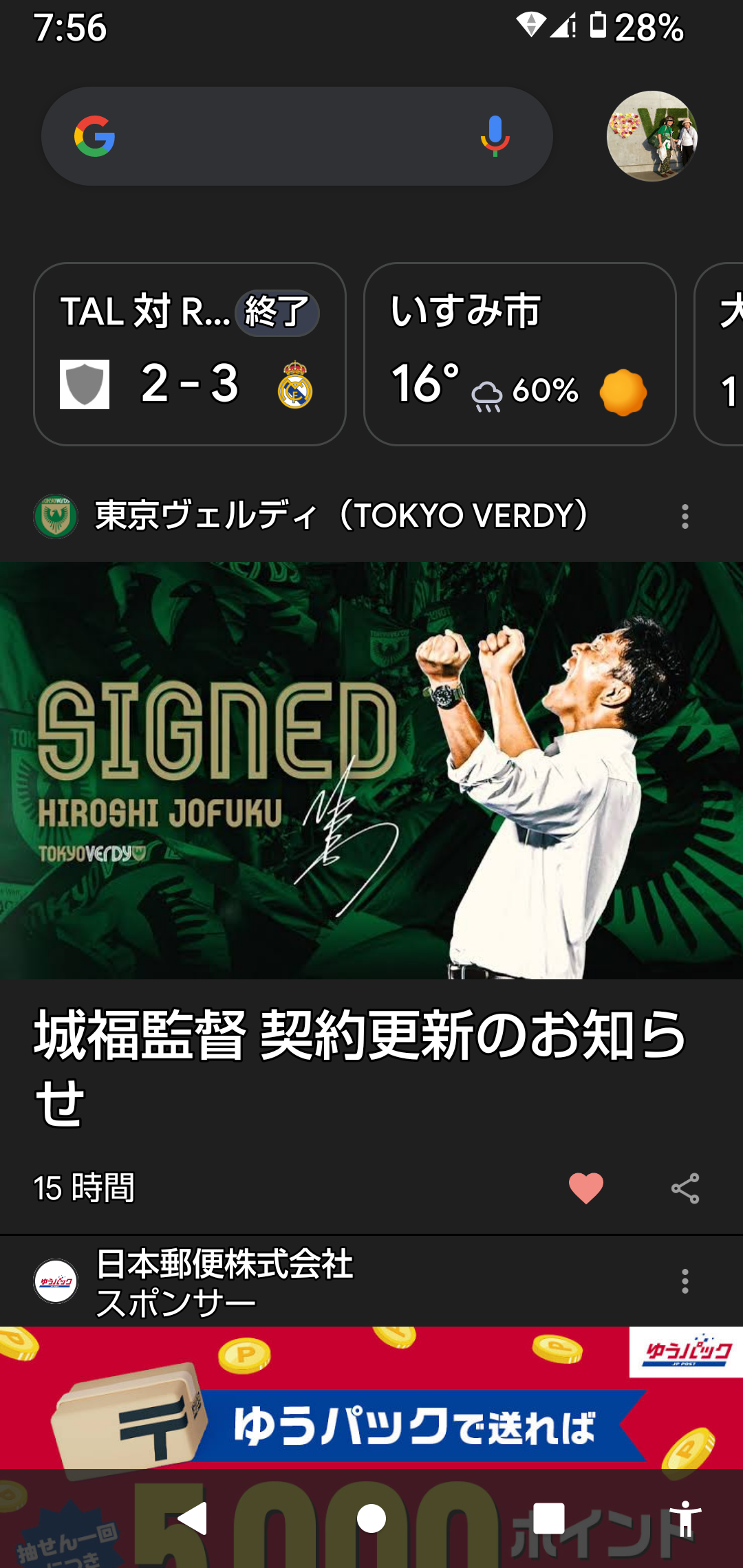Go back using the system back button
This screenshot has height=1568, width=743.
click(193, 1518)
